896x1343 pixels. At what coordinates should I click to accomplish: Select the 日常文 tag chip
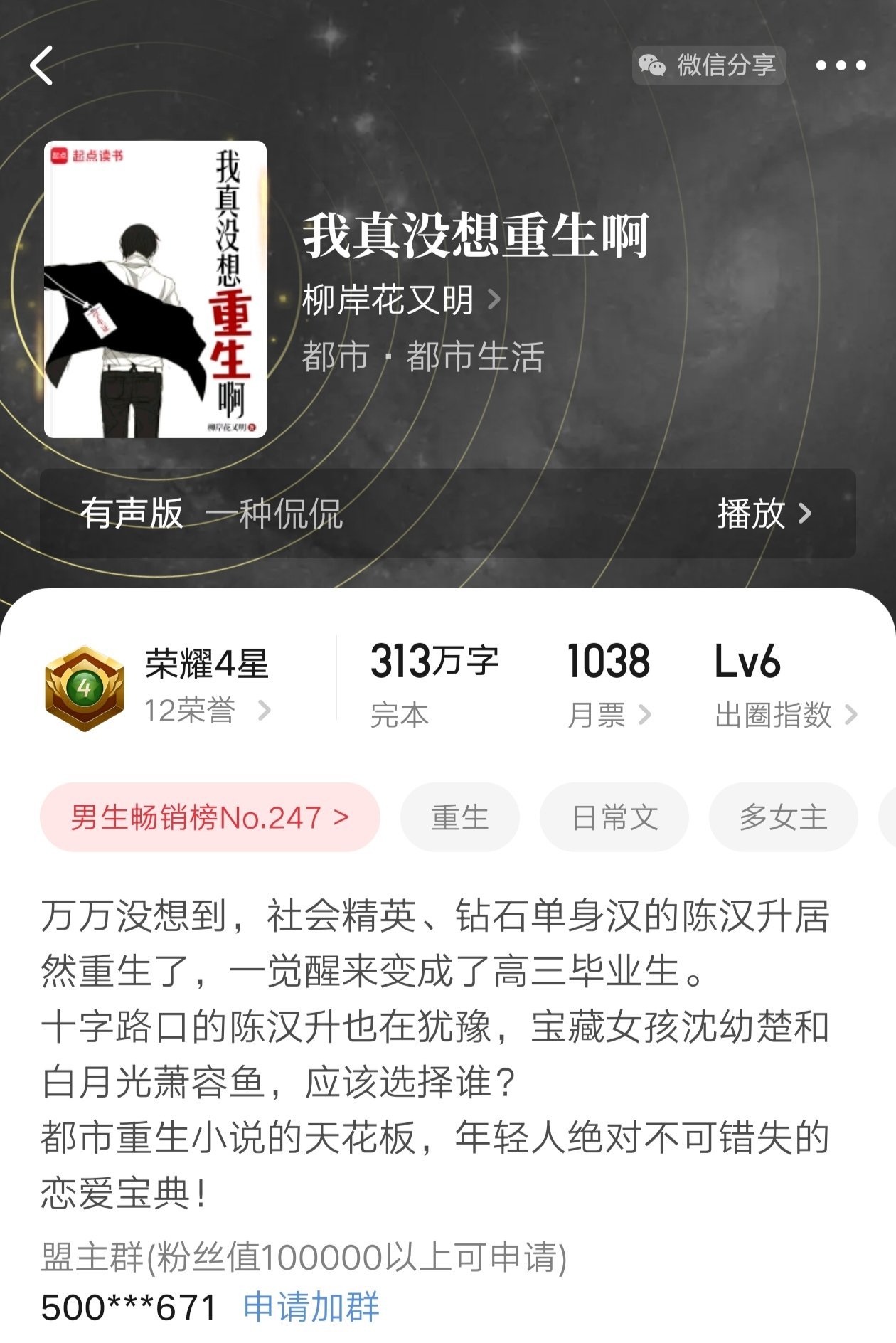pyautogui.click(x=614, y=817)
